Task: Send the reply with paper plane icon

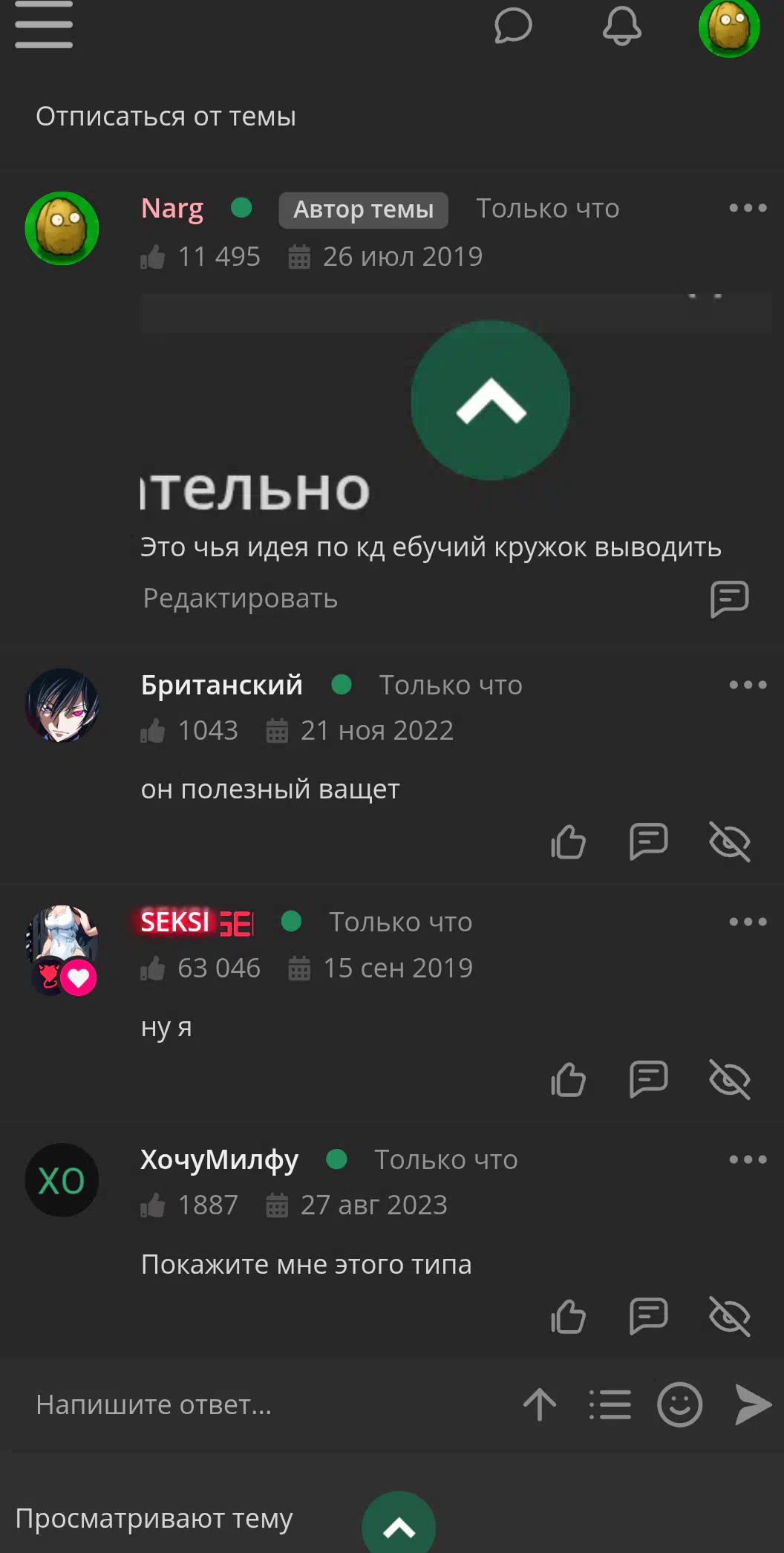Action: [x=753, y=1404]
